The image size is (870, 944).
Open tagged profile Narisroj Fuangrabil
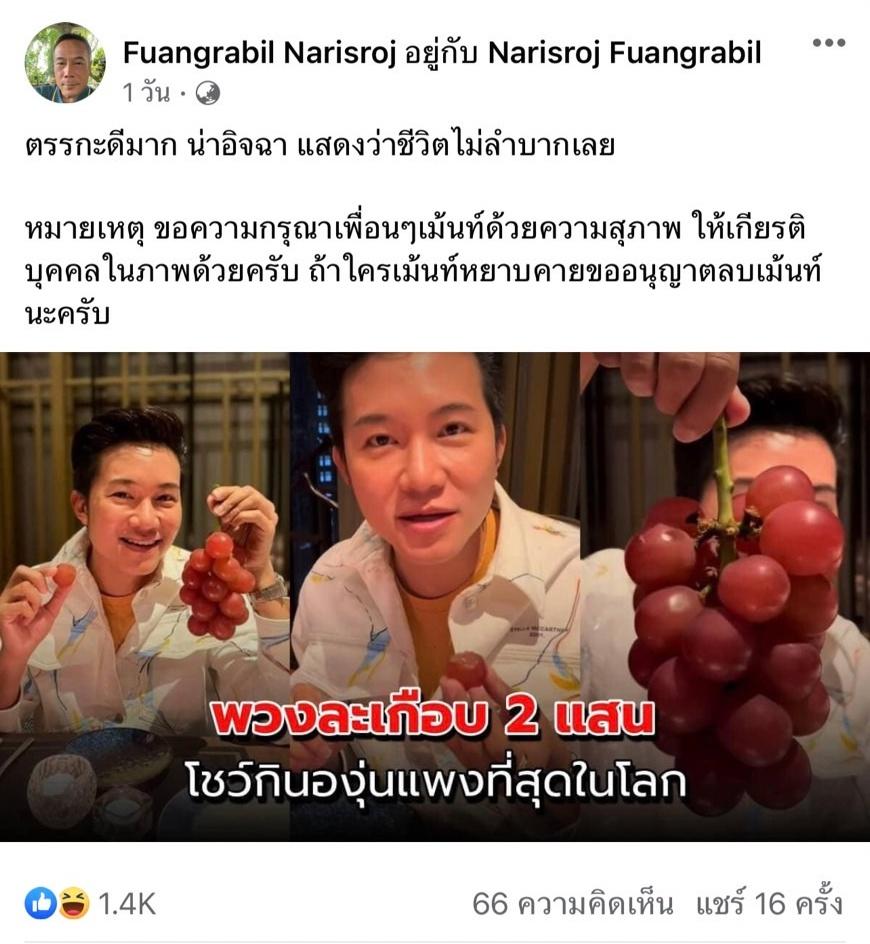point(625,52)
